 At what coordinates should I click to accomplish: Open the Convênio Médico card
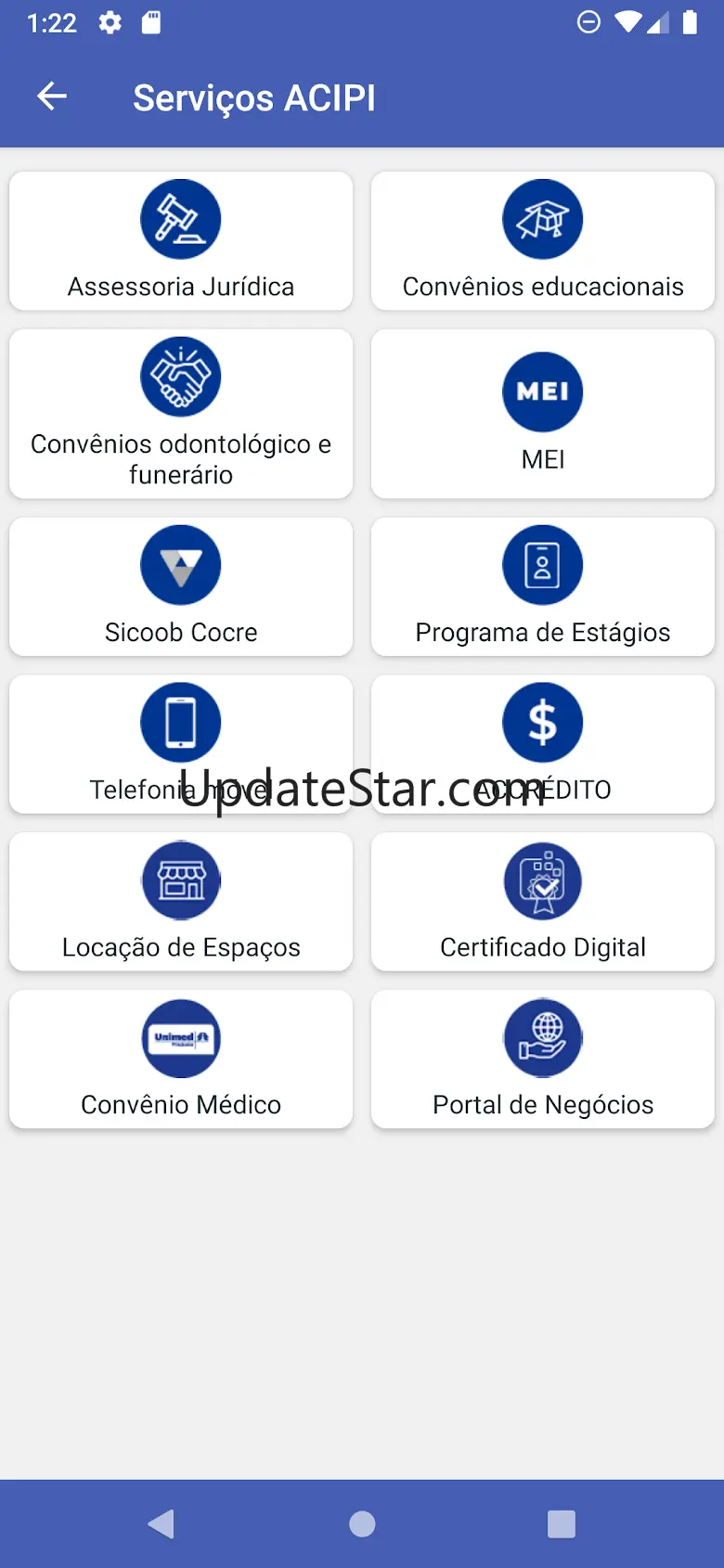pos(181,1060)
